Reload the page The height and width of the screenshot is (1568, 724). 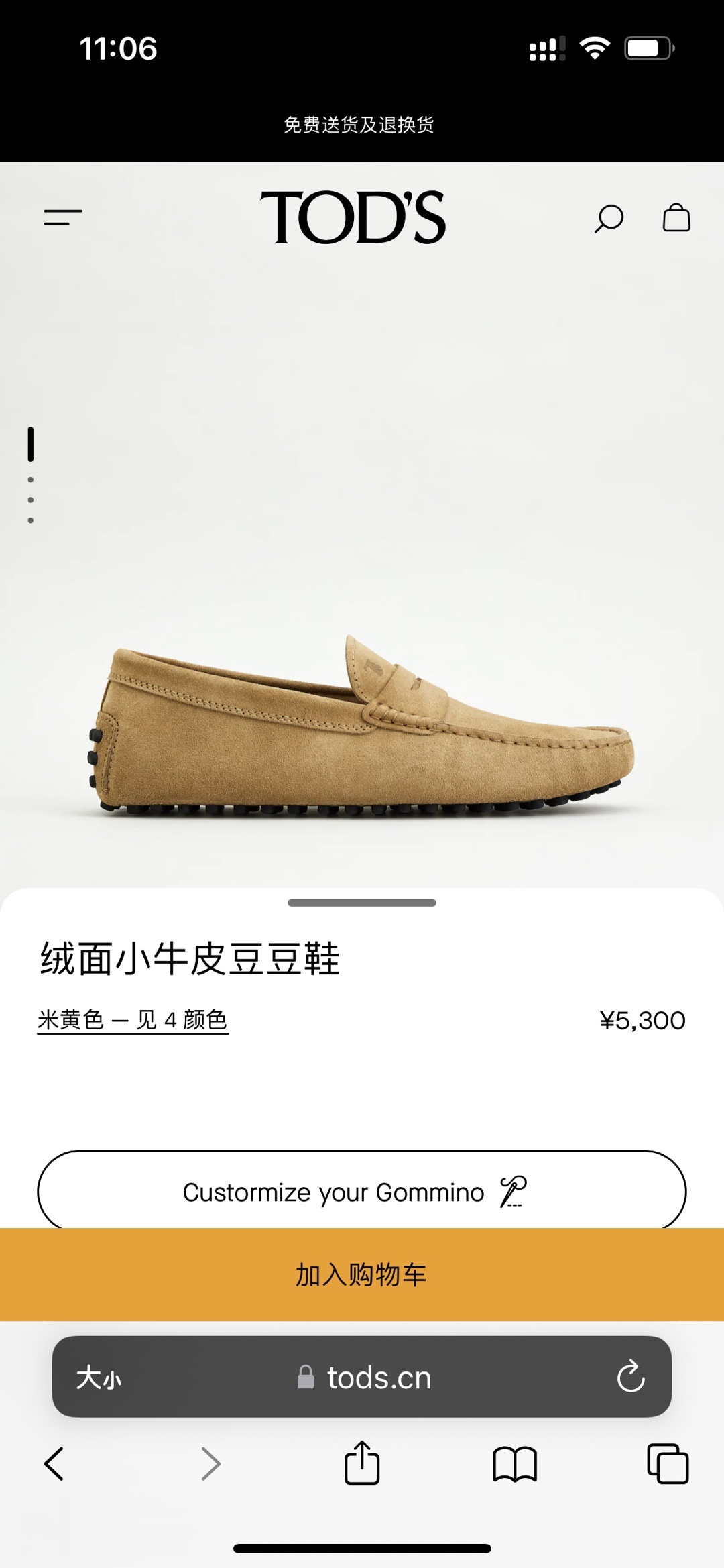tap(630, 1378)
